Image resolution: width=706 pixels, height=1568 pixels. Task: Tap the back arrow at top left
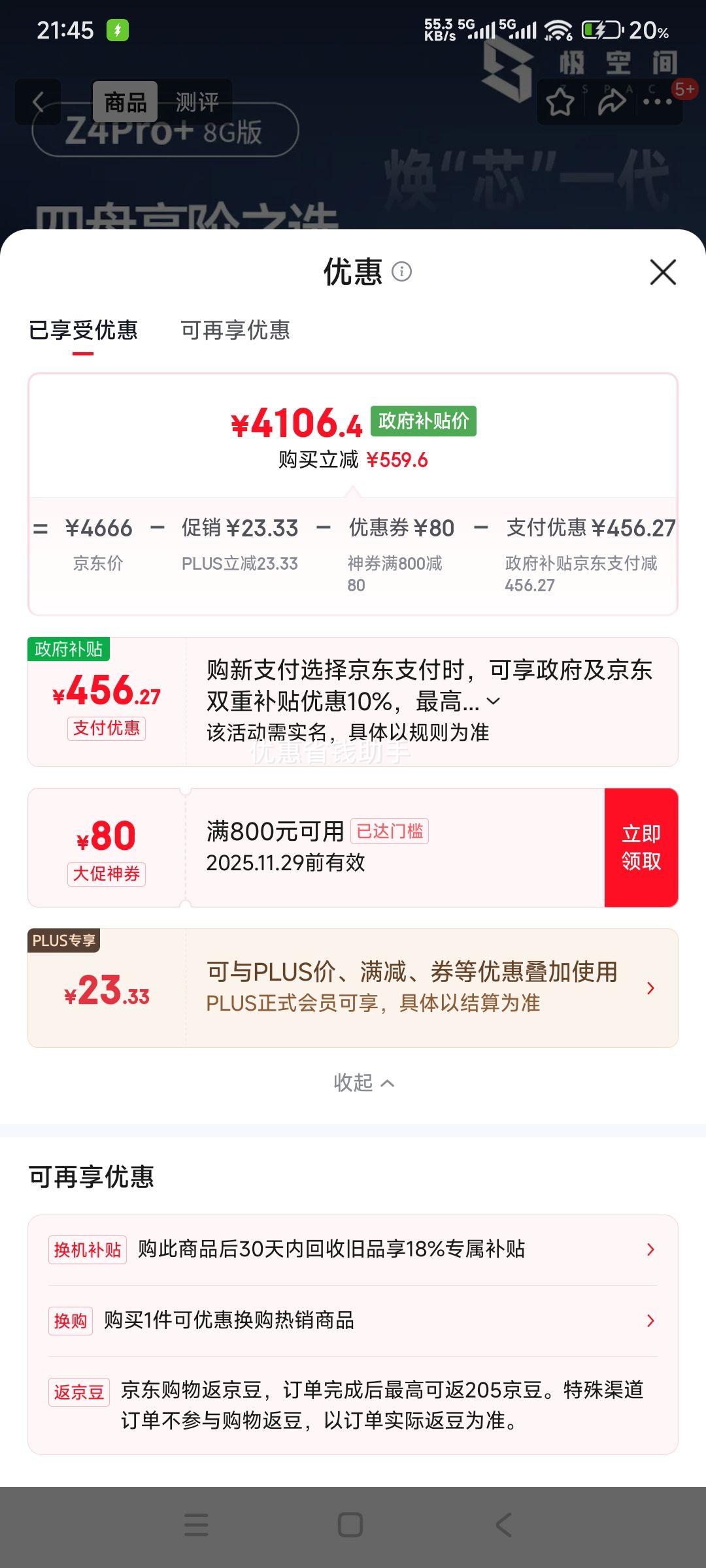(x=39, y=101)
